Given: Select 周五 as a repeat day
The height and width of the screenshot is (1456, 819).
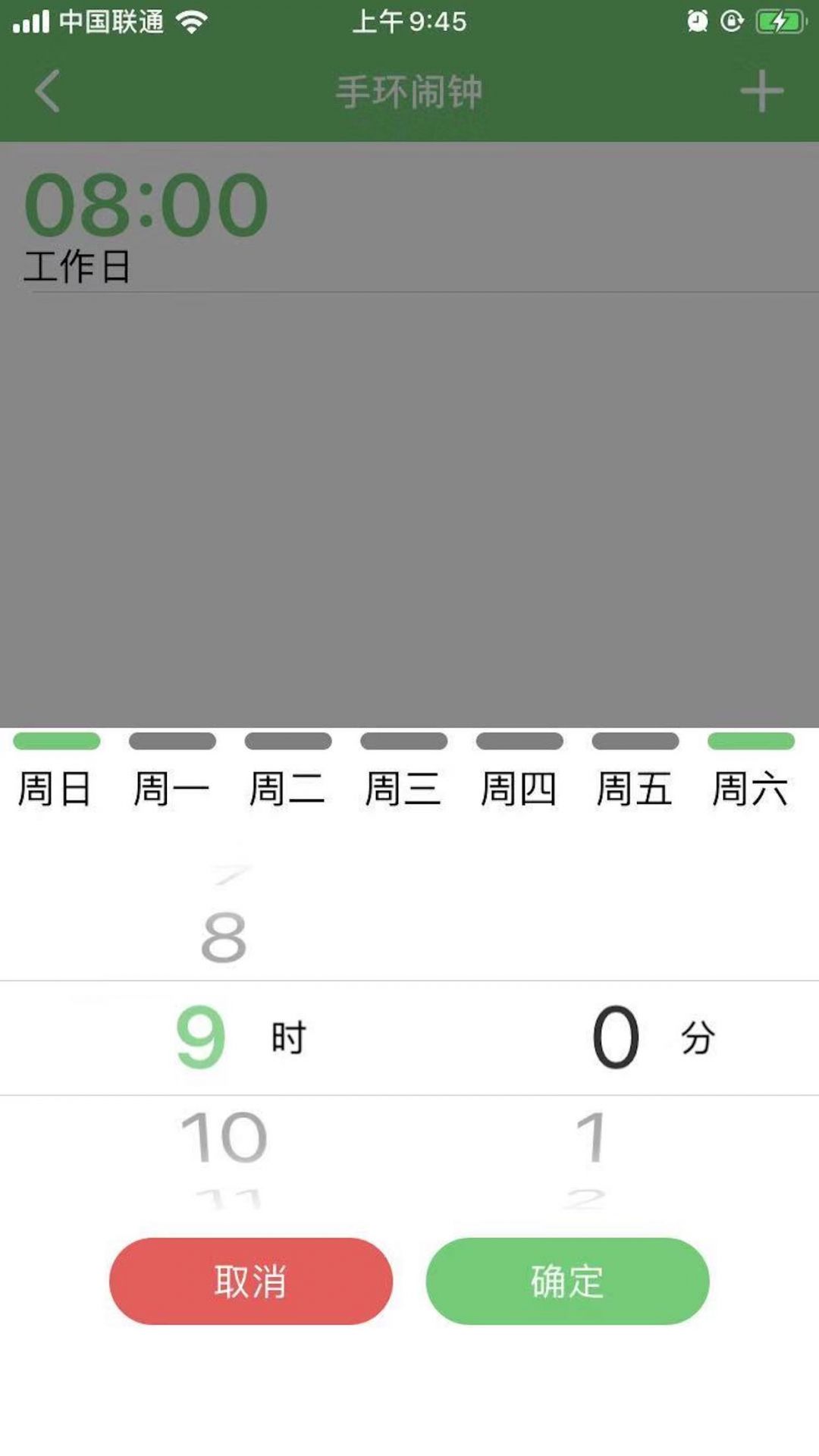Looking at the screenshot, I should [x=635, y=770].
